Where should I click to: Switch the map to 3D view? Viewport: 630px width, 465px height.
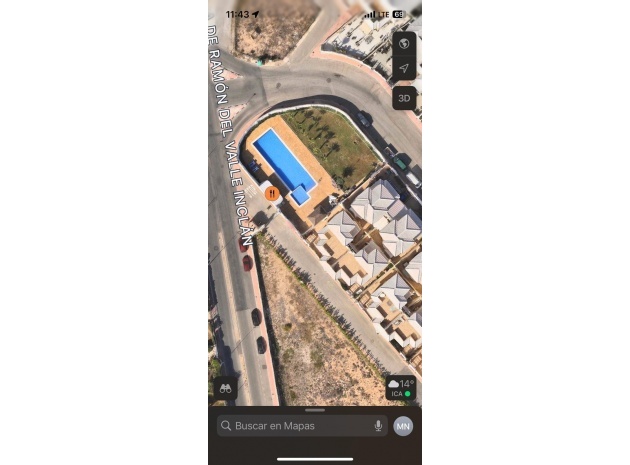pyautogui.click(x=404, y=98)
